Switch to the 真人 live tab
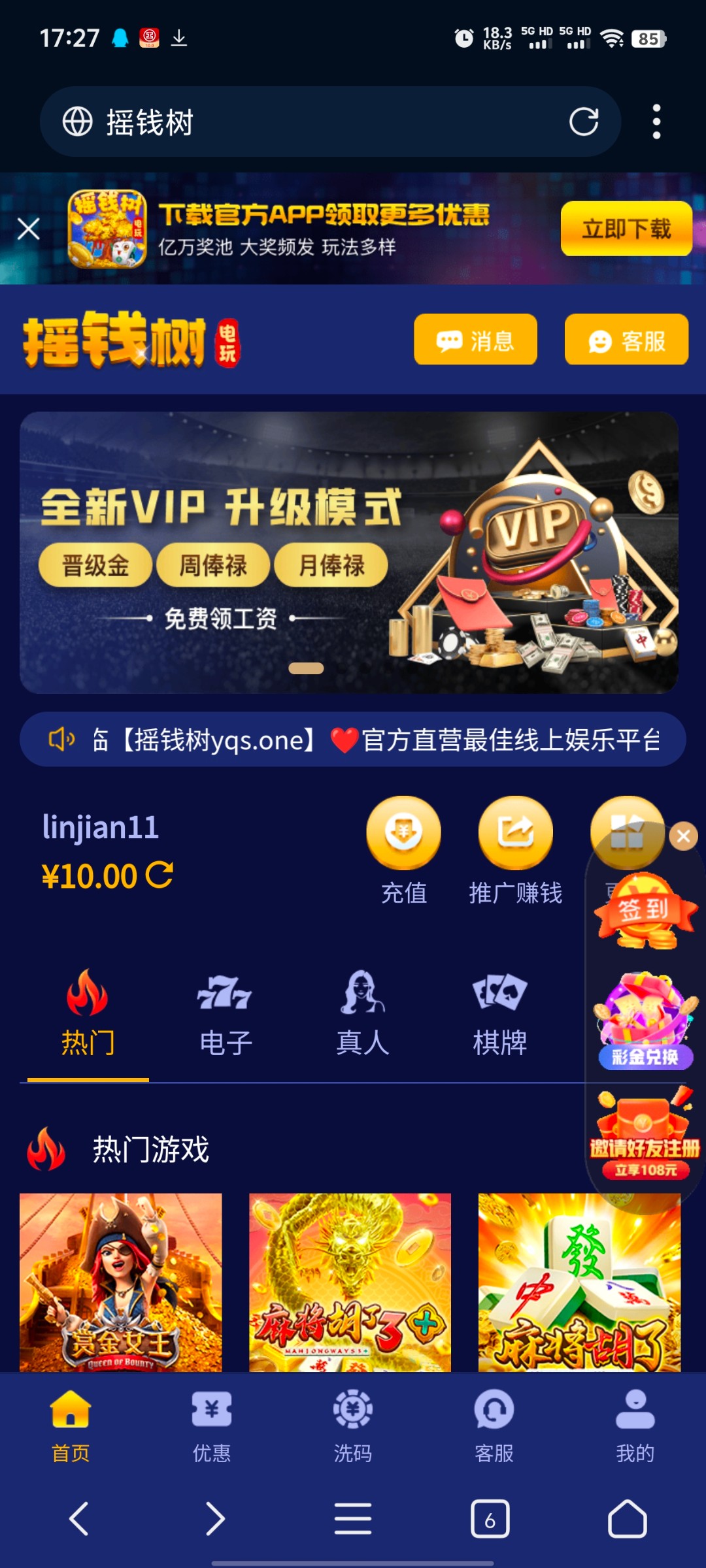Screen dimensions: 706x1568 point(362,1014)
